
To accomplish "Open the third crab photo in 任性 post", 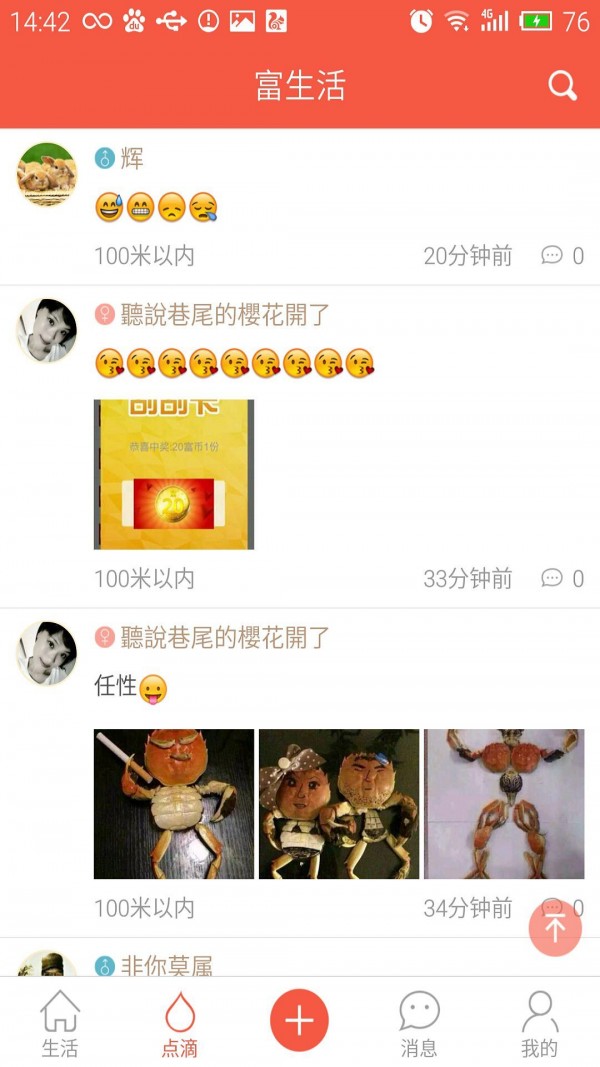I will pyautogui.click(x=504, y=804).
